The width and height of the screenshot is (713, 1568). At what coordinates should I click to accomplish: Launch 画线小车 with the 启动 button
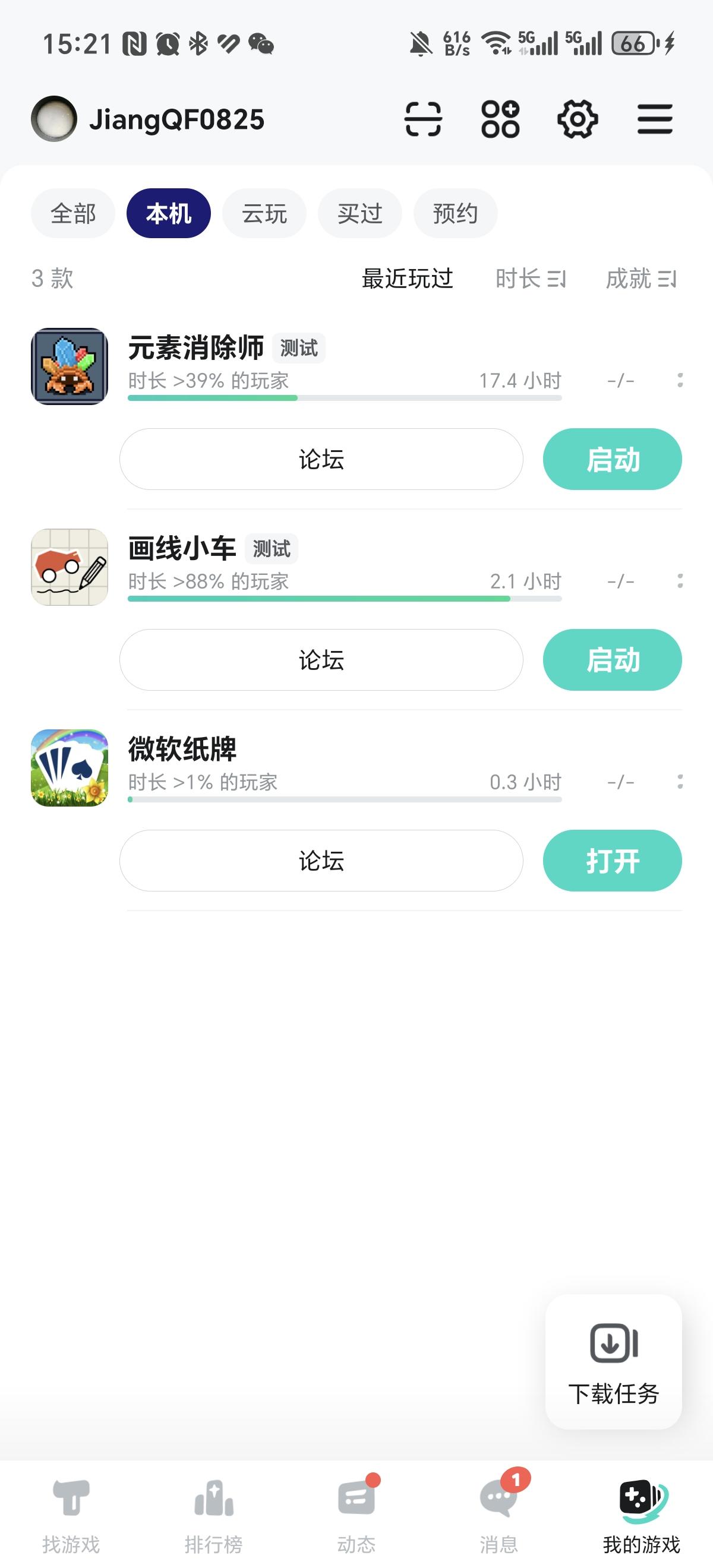(611, 659)
